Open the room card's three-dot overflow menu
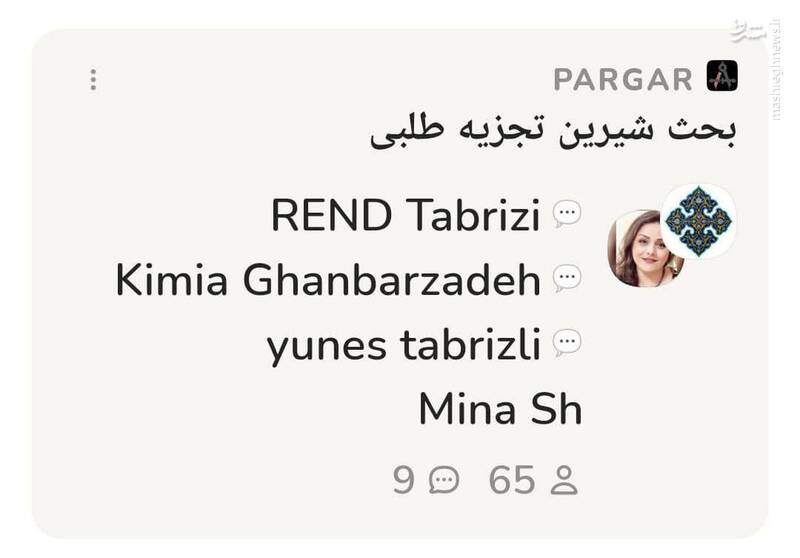Viewport: 800px width, 558px height. click(x=93, y=80)
